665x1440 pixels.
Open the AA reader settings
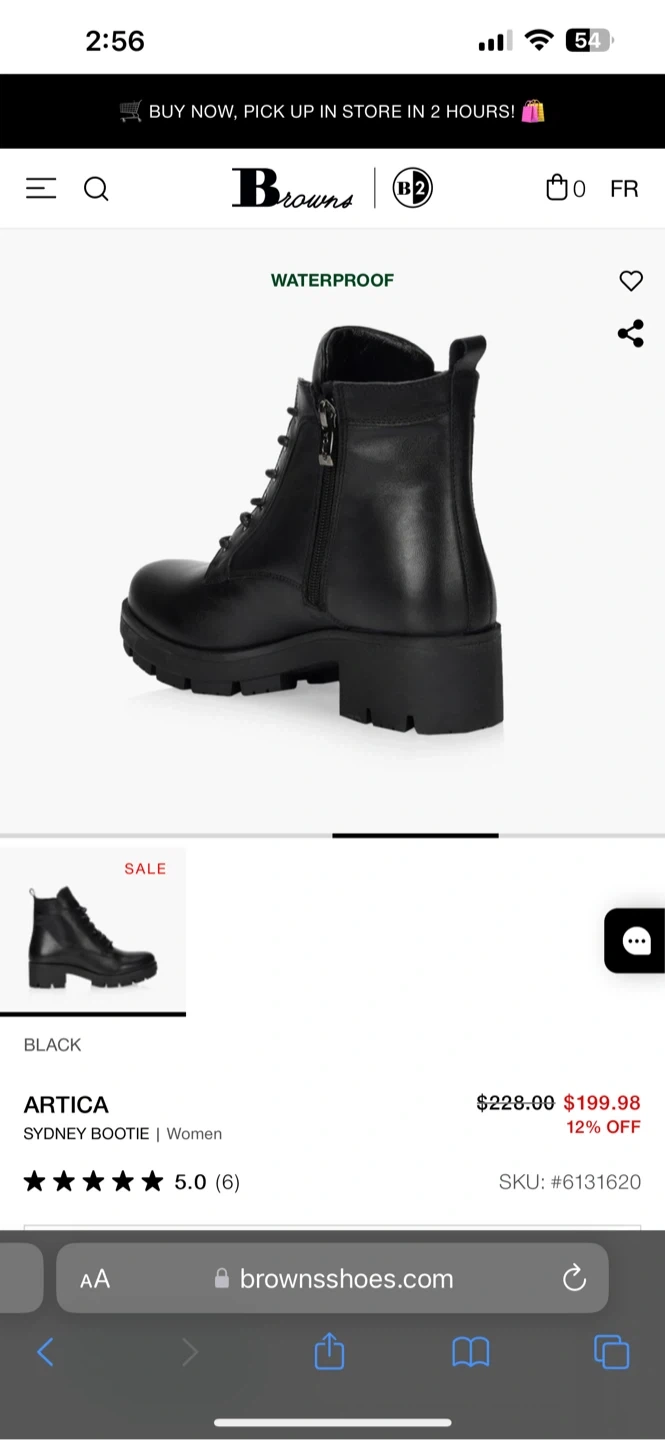95,1279
